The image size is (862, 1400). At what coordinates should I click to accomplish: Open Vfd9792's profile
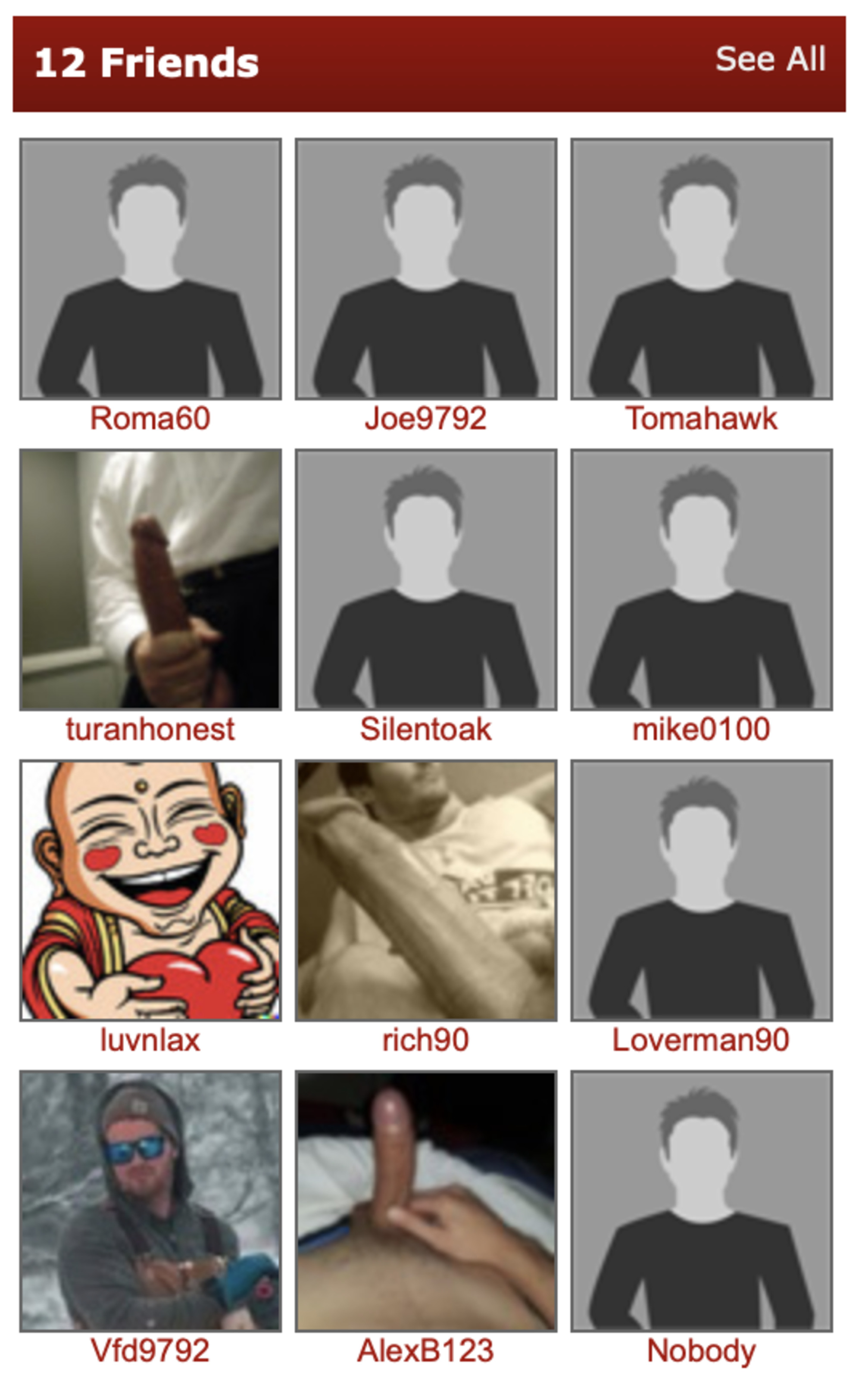coord(150,1200)
